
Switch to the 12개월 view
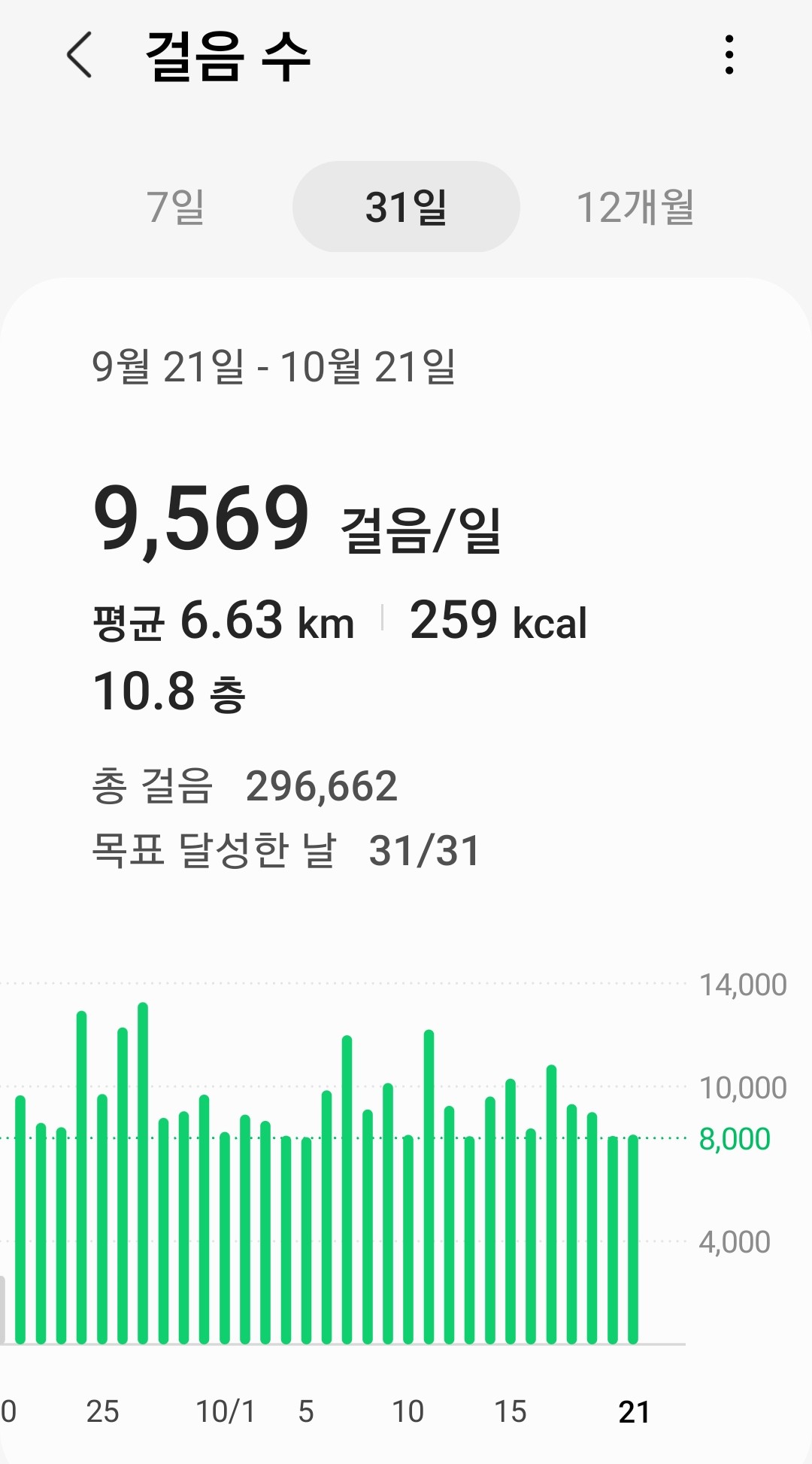pyautogui.click(x=635, y=207)
